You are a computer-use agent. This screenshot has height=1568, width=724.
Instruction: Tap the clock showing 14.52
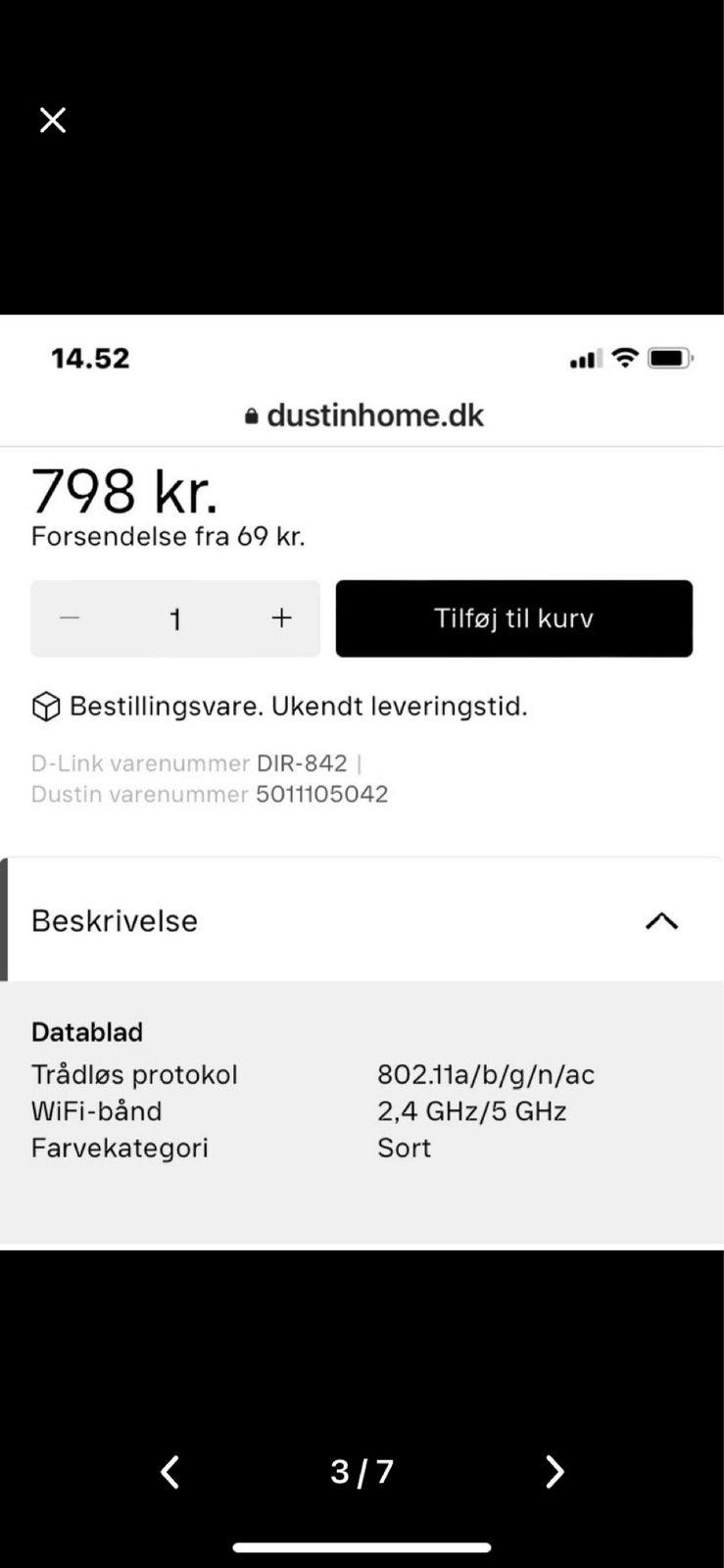tap(89, 358)
